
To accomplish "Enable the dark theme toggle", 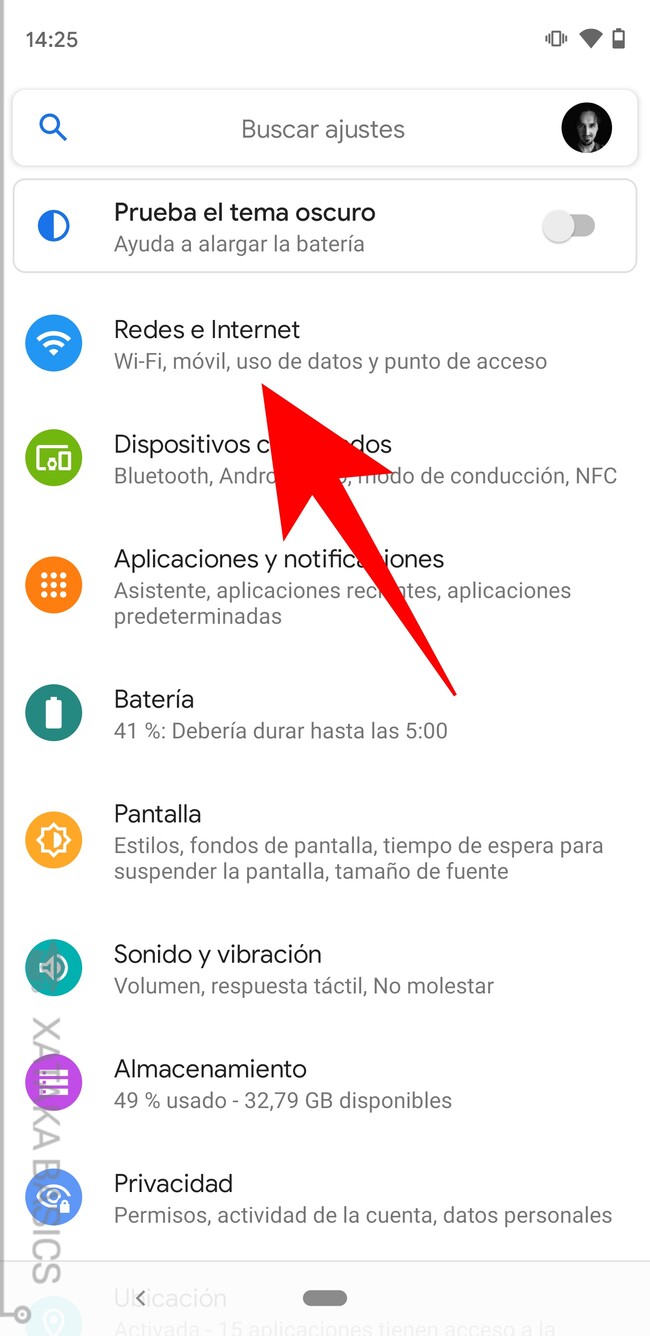I will [x=568, y=226].
